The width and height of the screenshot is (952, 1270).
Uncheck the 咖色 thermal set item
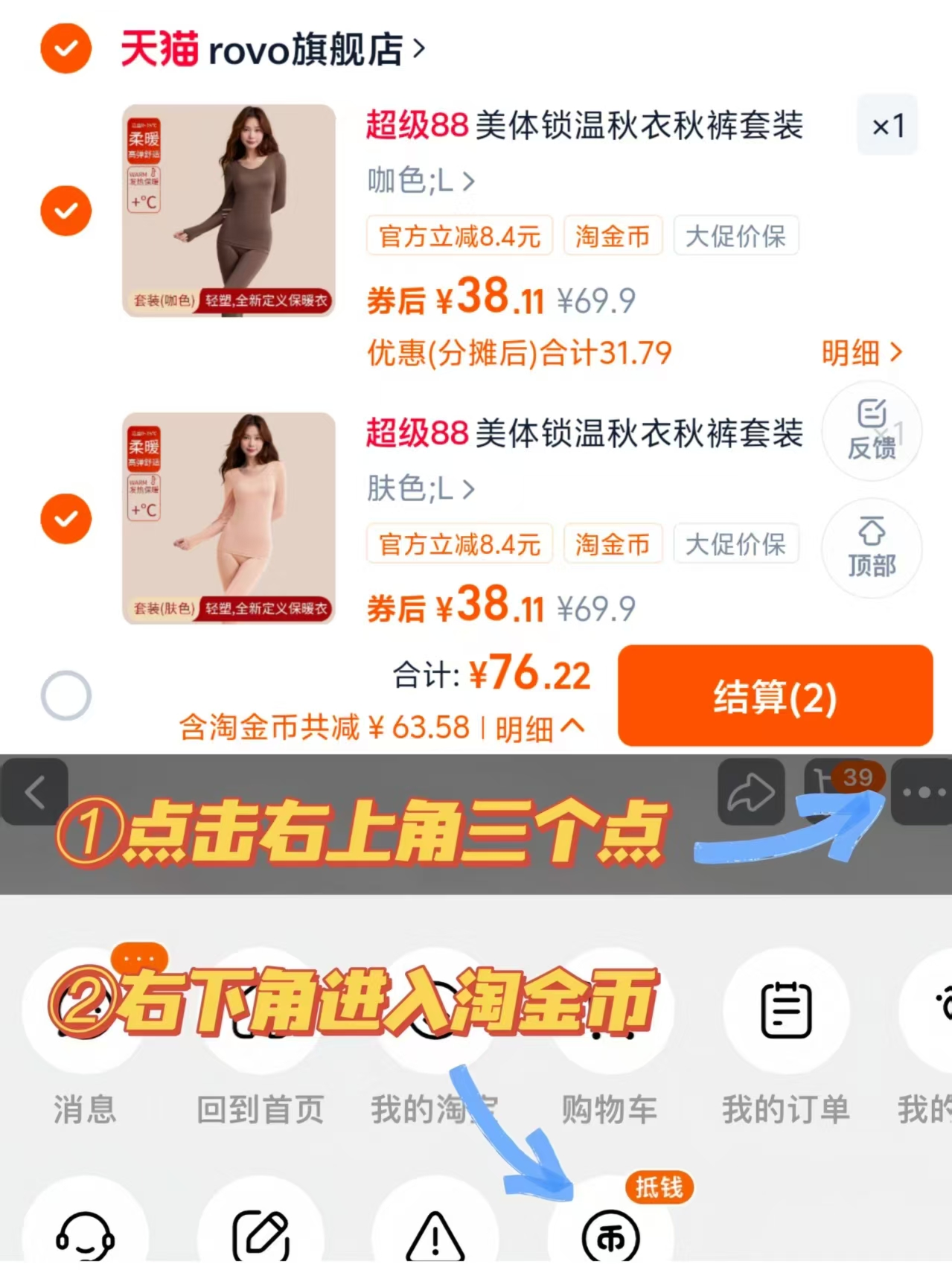click(x=66, y=211)
